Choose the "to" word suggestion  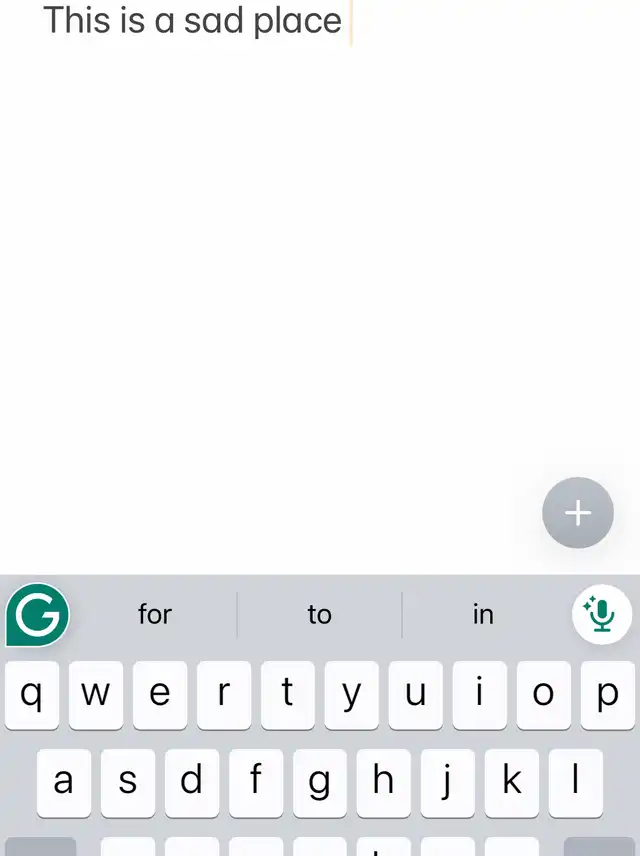click(319, 614)
